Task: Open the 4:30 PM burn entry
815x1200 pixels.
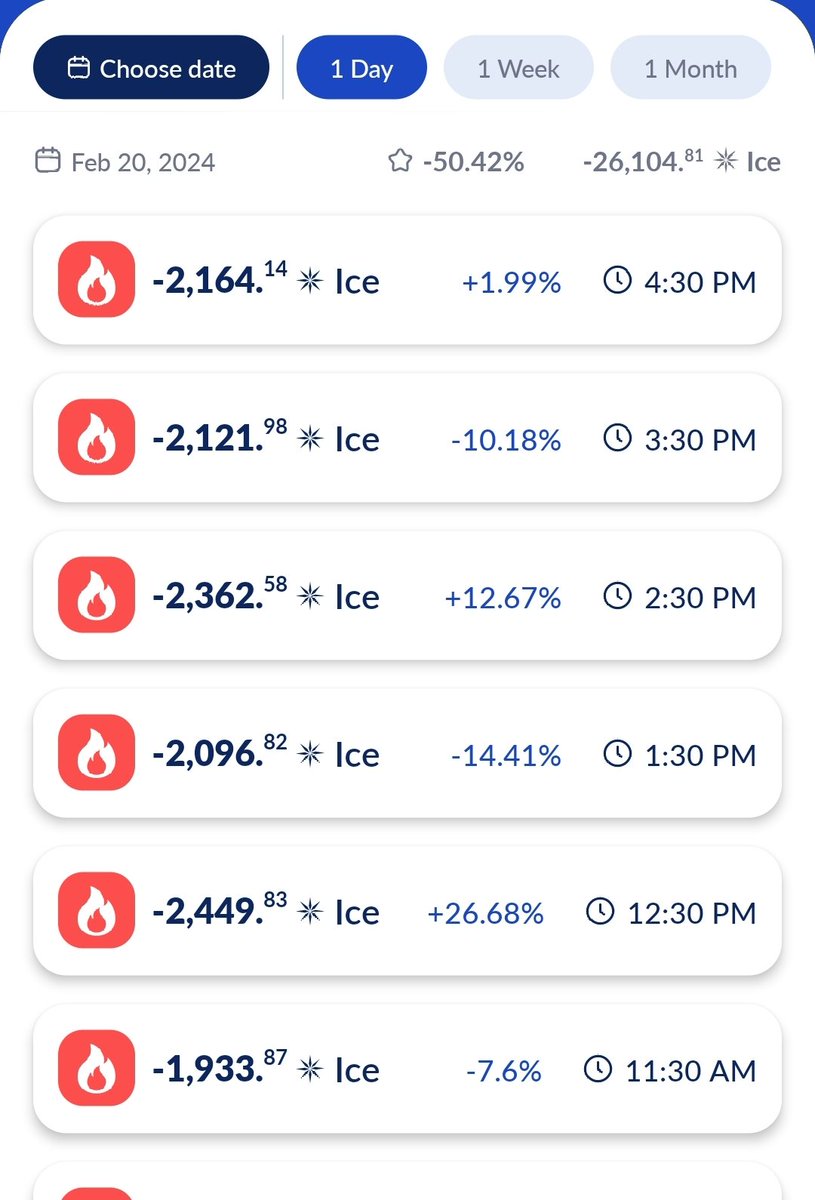Action: (x=407, y=281)
